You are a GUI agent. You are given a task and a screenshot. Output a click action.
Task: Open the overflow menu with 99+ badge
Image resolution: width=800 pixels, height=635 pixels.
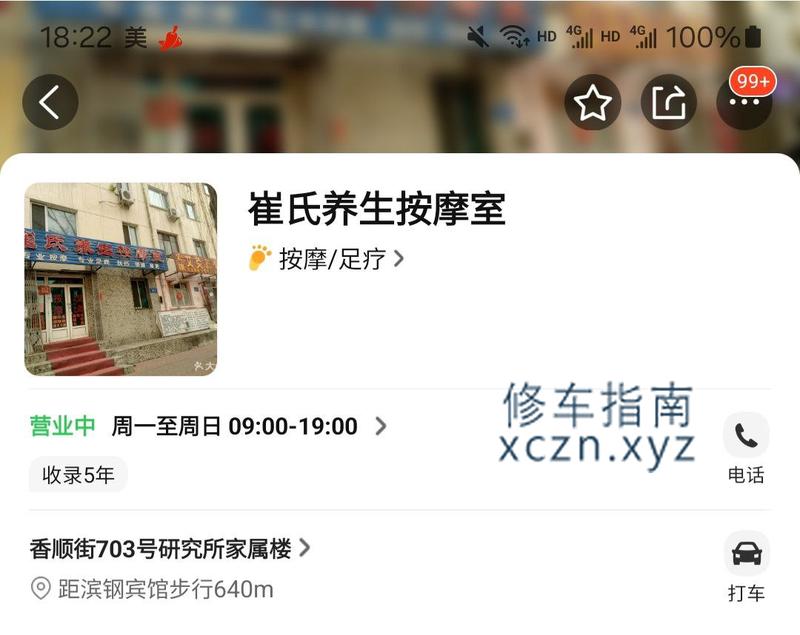(743, 104)
